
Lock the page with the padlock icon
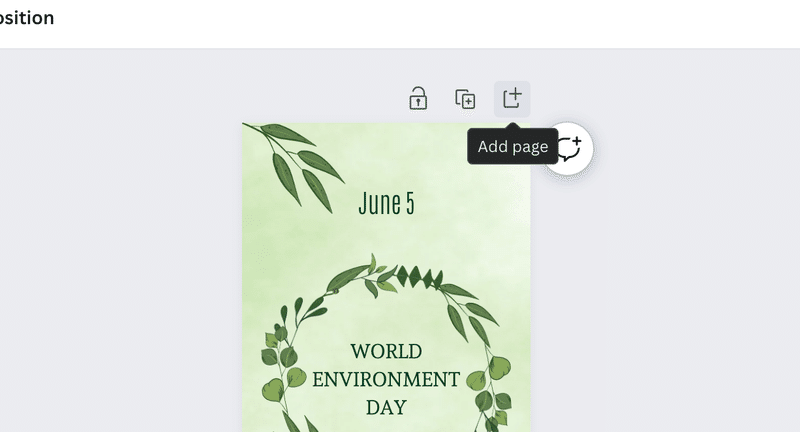point(418,99)
